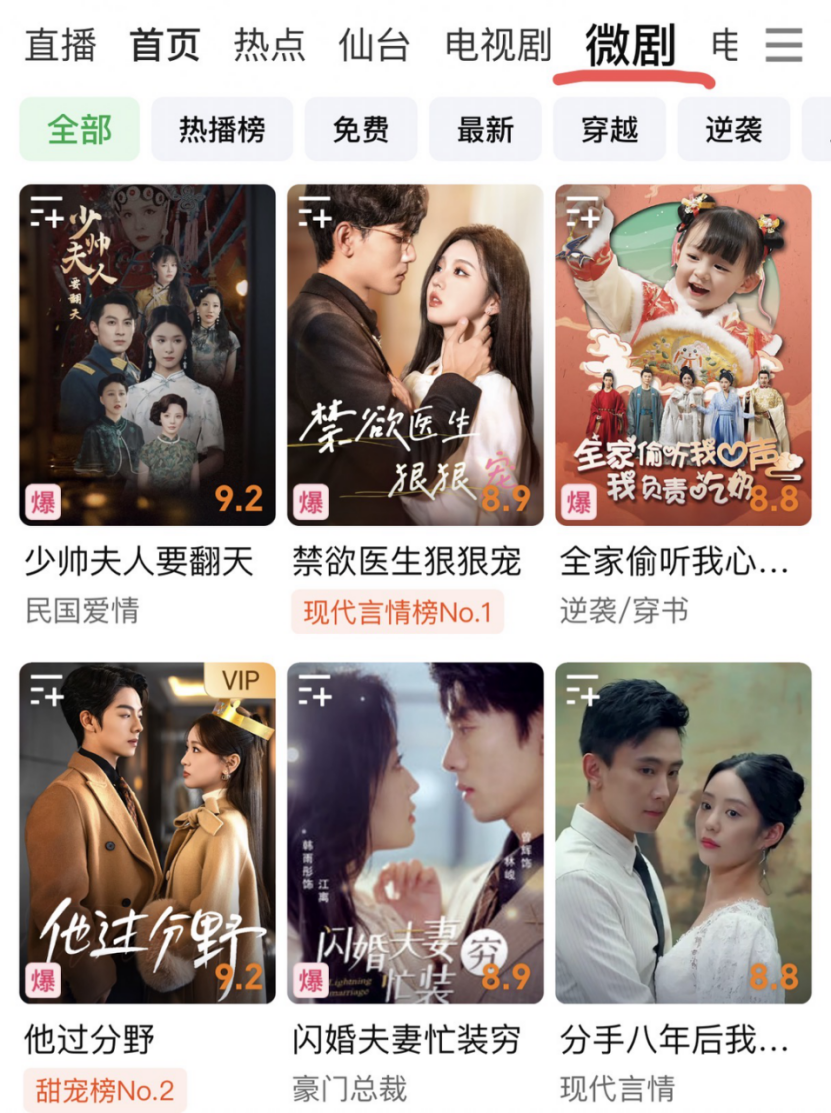Open the 现代言情榜No.1 ranking tag

click(398, 612)
